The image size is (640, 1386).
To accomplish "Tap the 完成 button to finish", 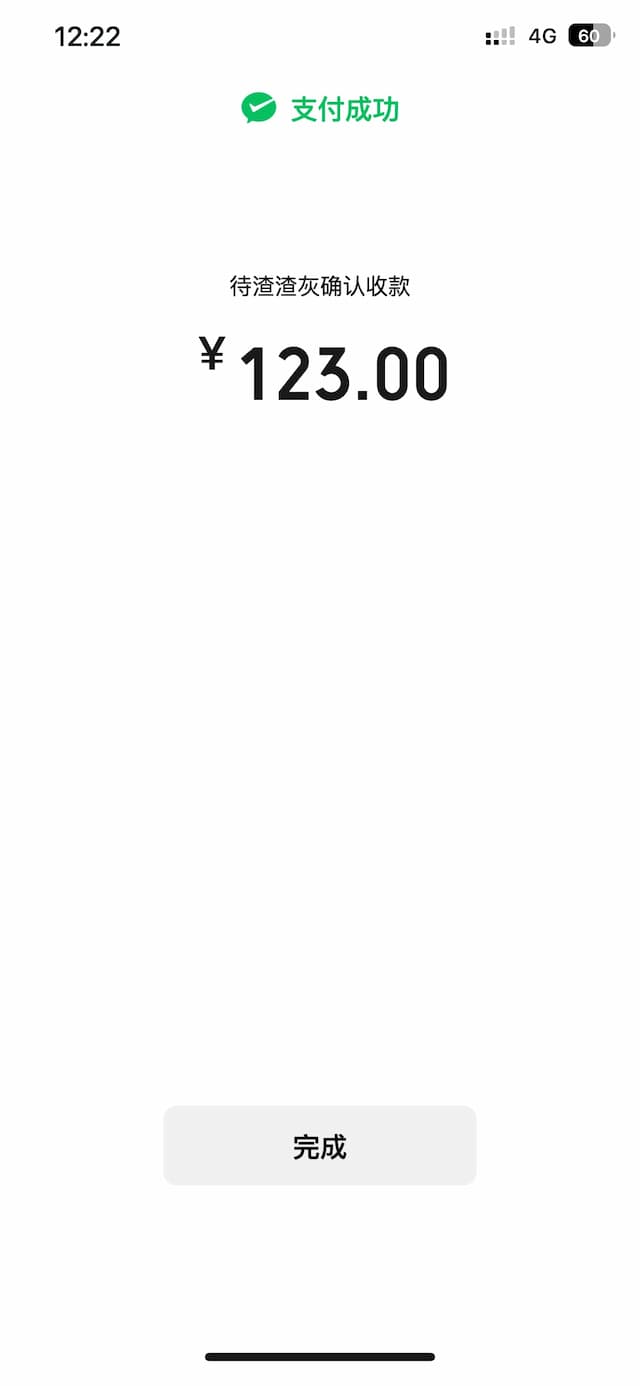I will point(320,1146).
